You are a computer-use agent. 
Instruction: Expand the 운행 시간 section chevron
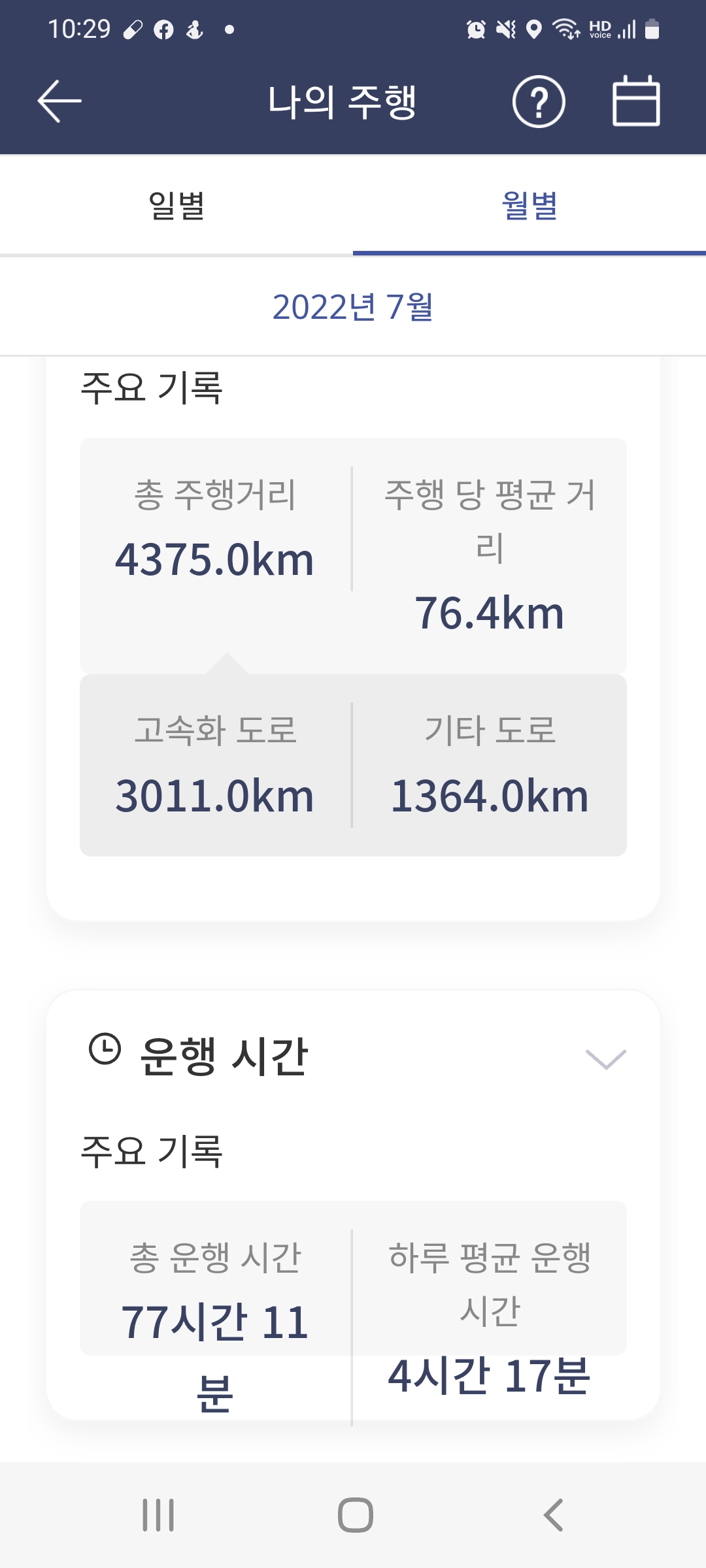click(x=606, y=1058)
